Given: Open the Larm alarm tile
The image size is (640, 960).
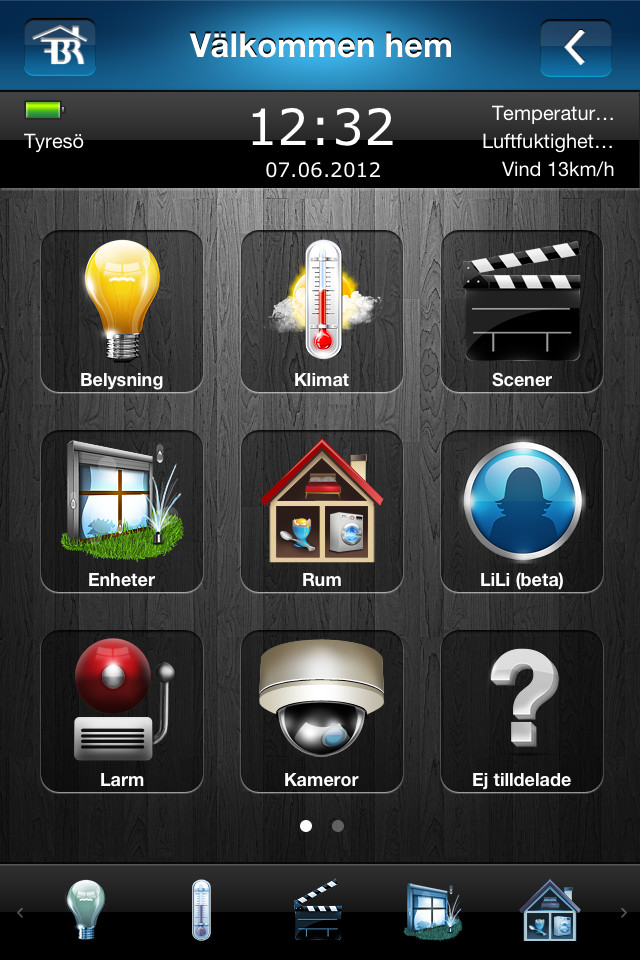Looking at the screenshot, I should pyautogui.click(x=122, y=711).
